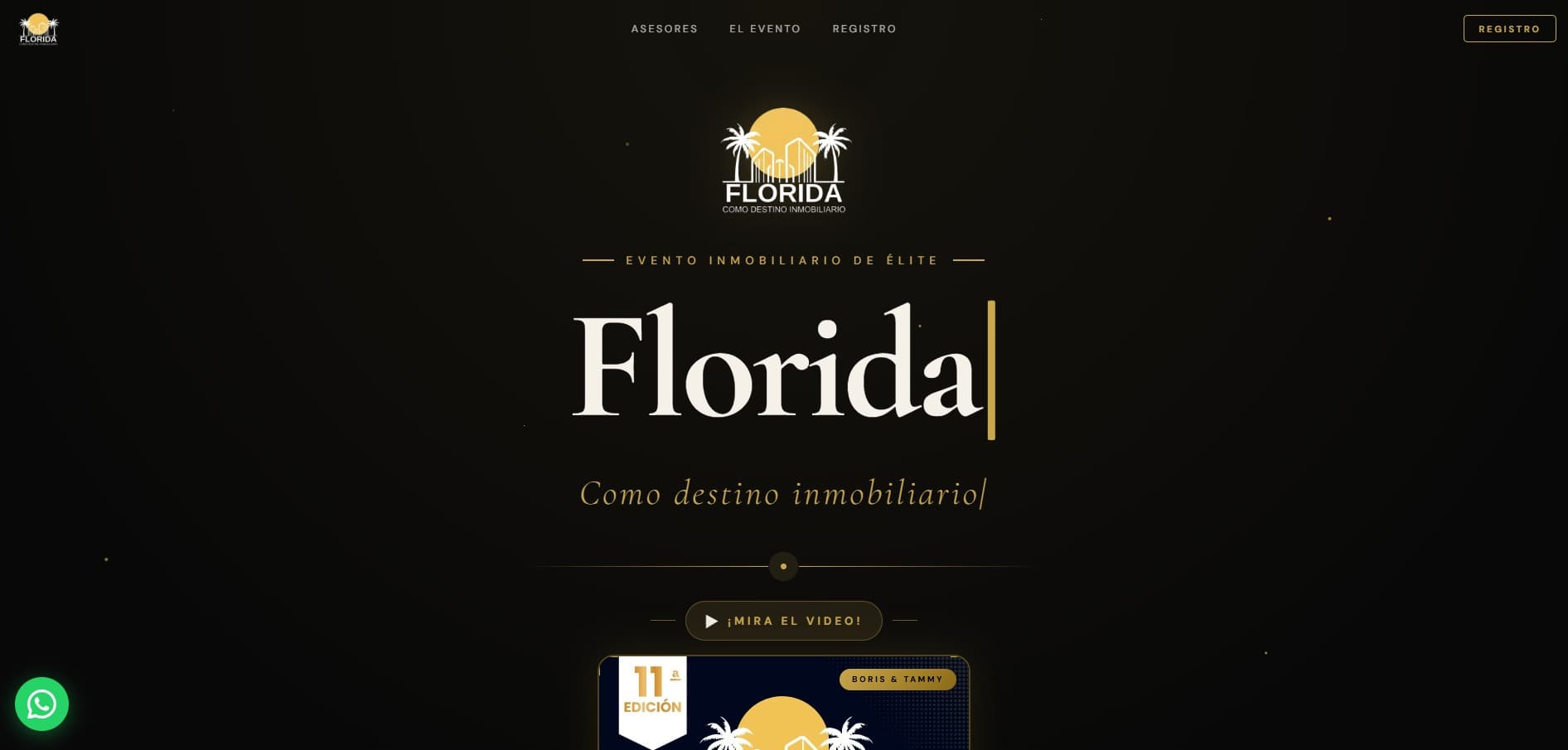Tap the ¡Mira el video! button

(783, 621)
